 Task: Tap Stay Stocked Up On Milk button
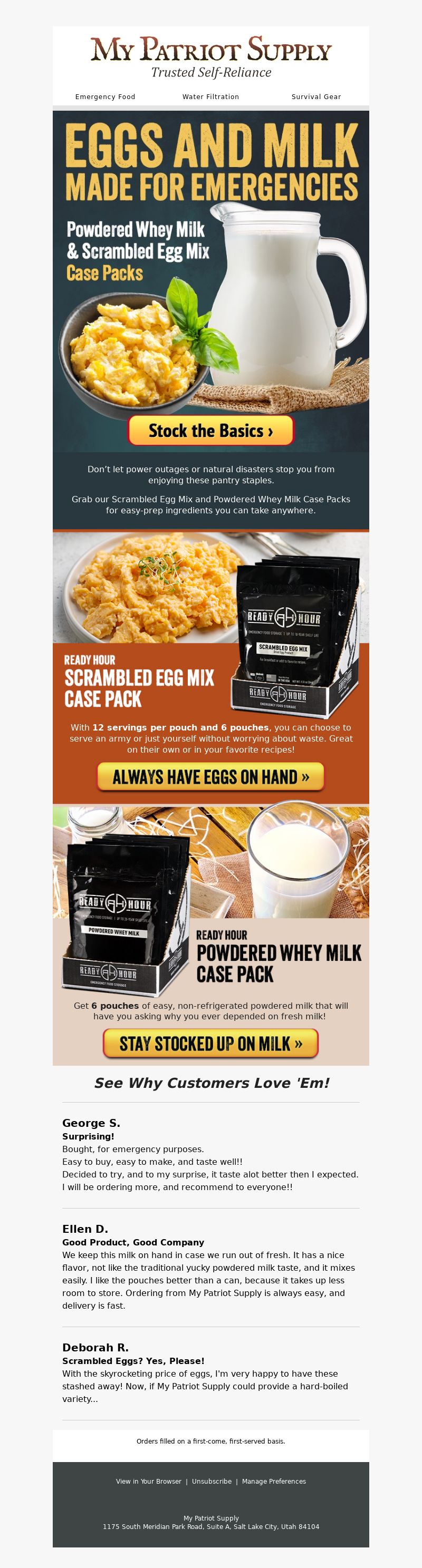(210, 1044)
